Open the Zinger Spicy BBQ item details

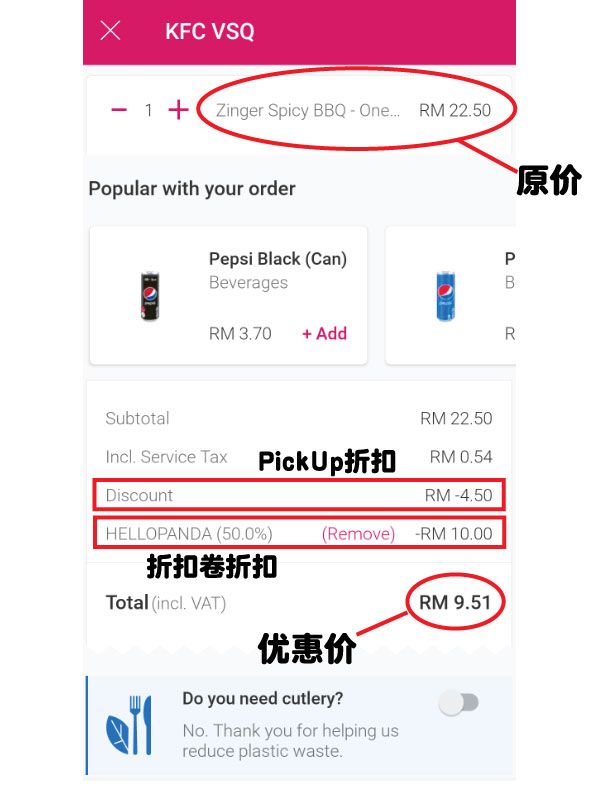308,111
